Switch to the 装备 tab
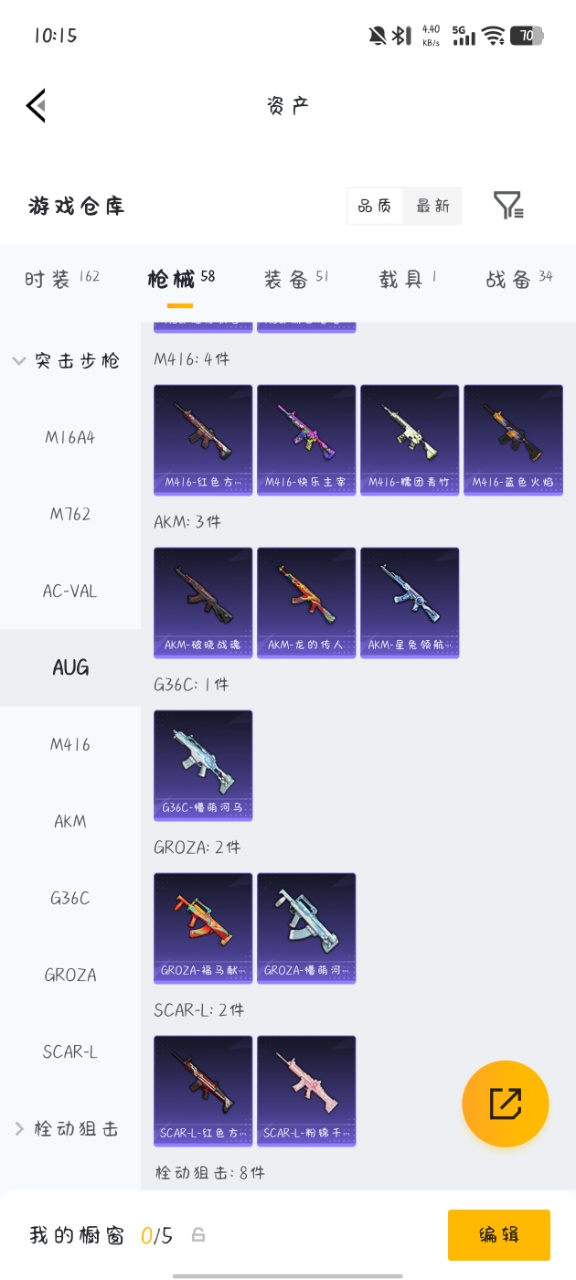Screen dimensions: 576x1280 click(296, 279)
